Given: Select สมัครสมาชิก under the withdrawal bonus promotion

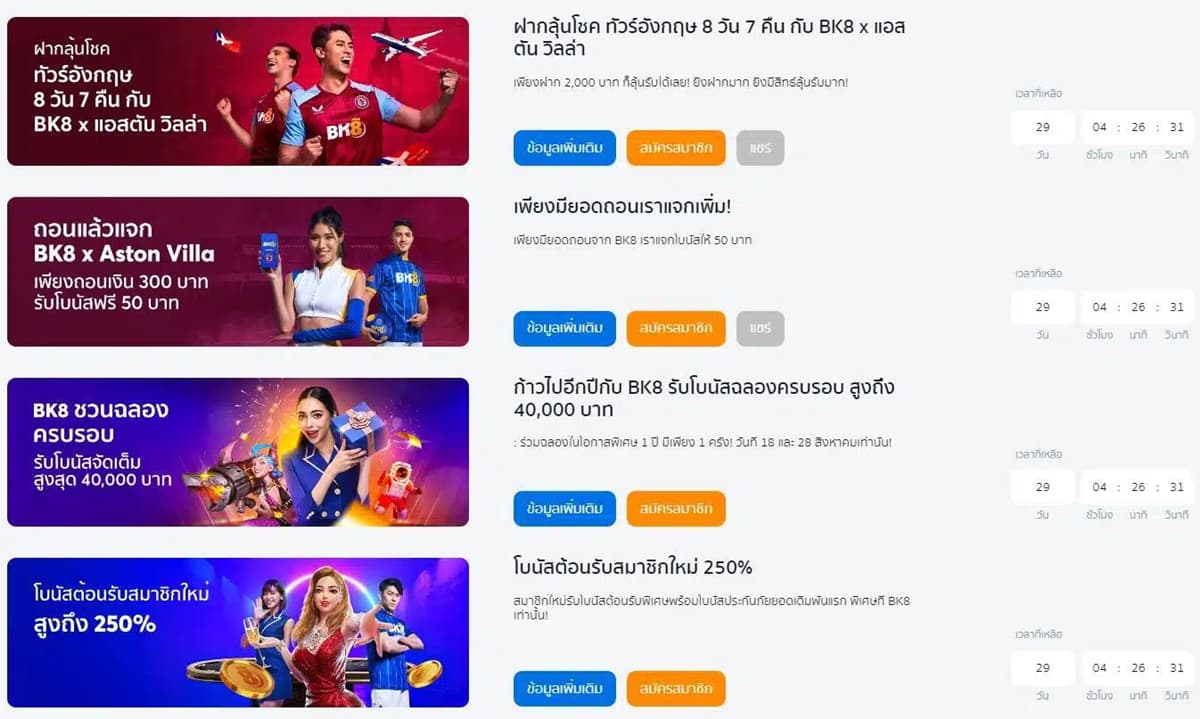Looking at the screenshot, I should pos(676,328).
